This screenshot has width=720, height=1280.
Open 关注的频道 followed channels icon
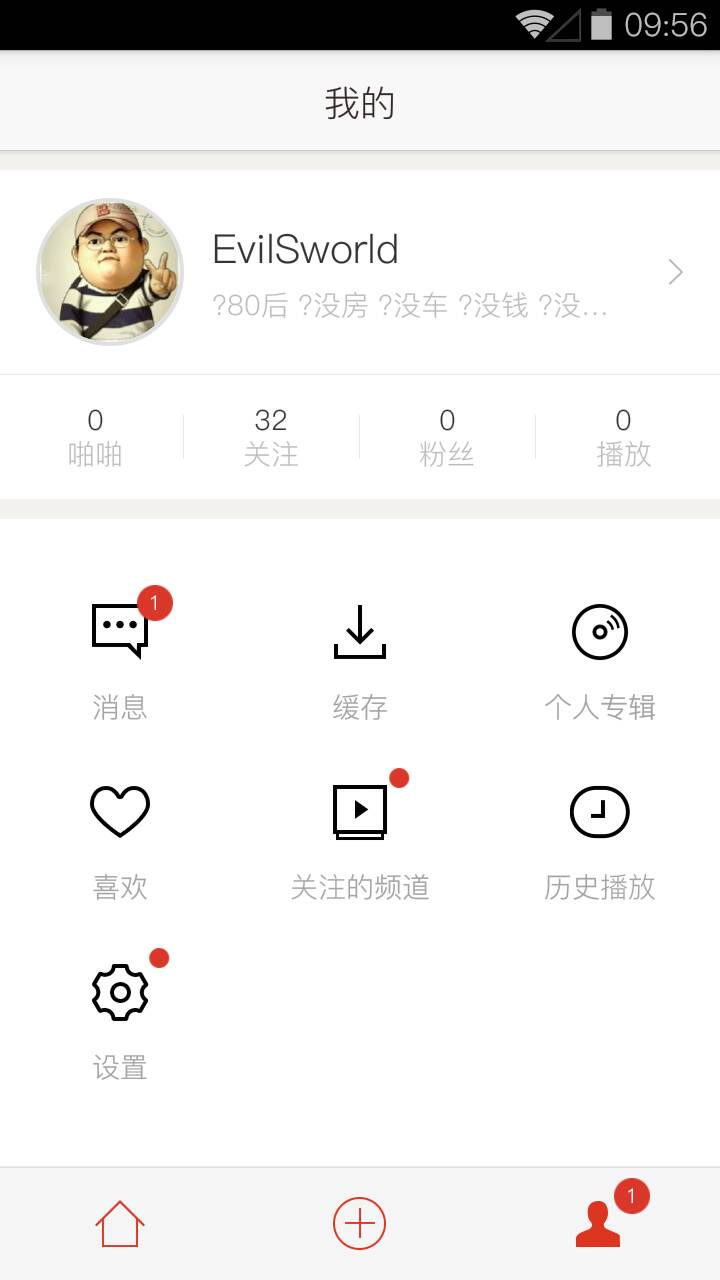360,809
